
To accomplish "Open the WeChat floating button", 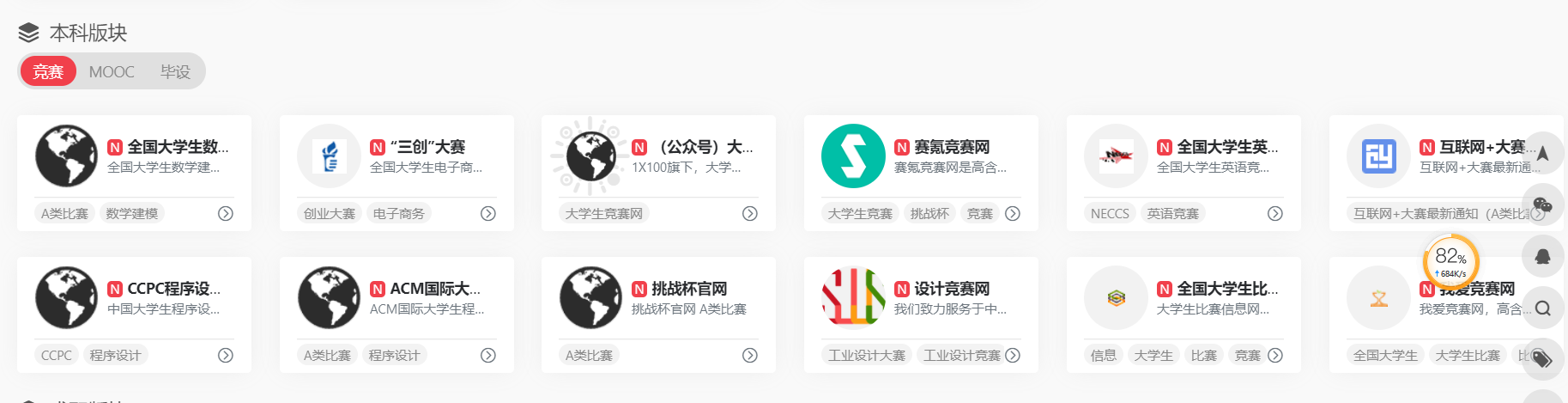I will (1542, 205).
